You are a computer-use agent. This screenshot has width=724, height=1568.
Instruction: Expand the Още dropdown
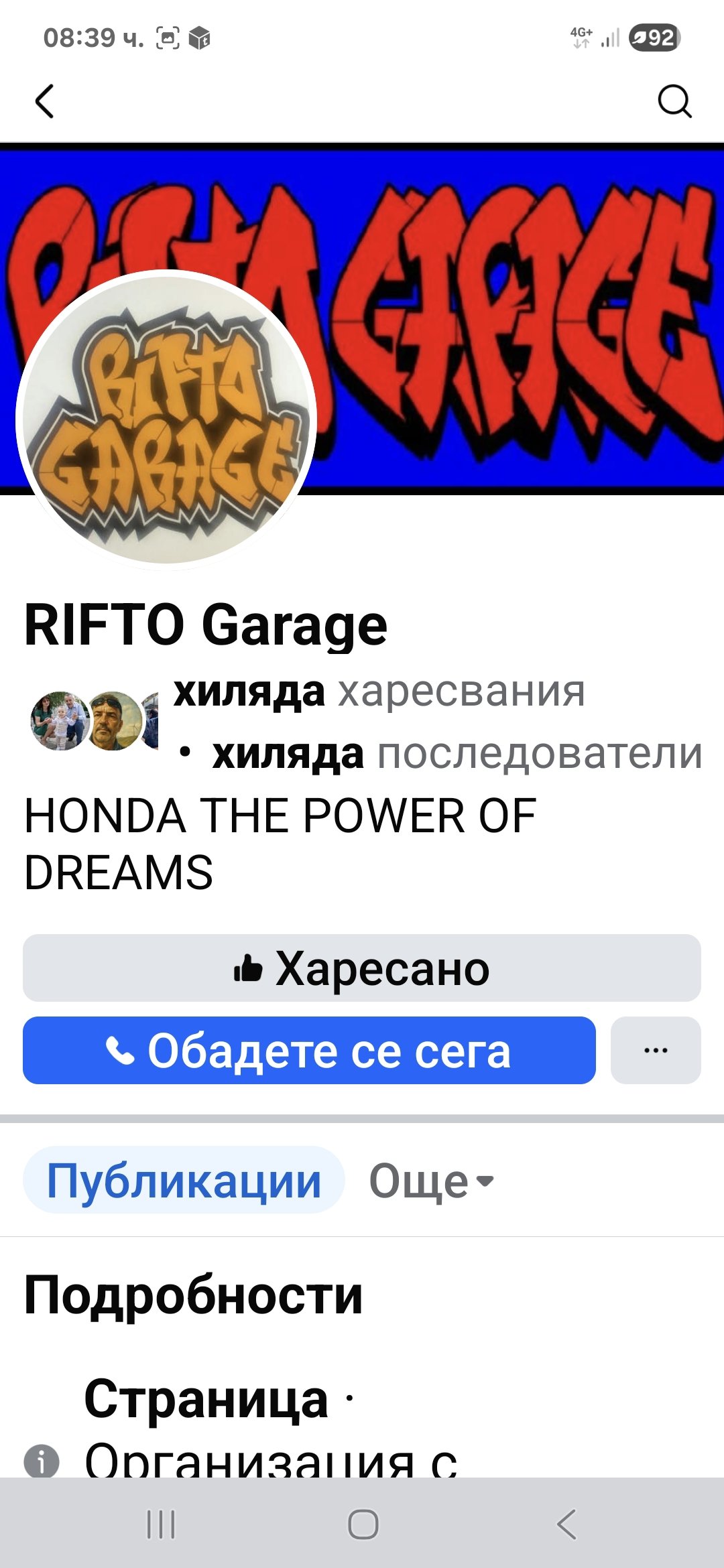coord(432,1180)
